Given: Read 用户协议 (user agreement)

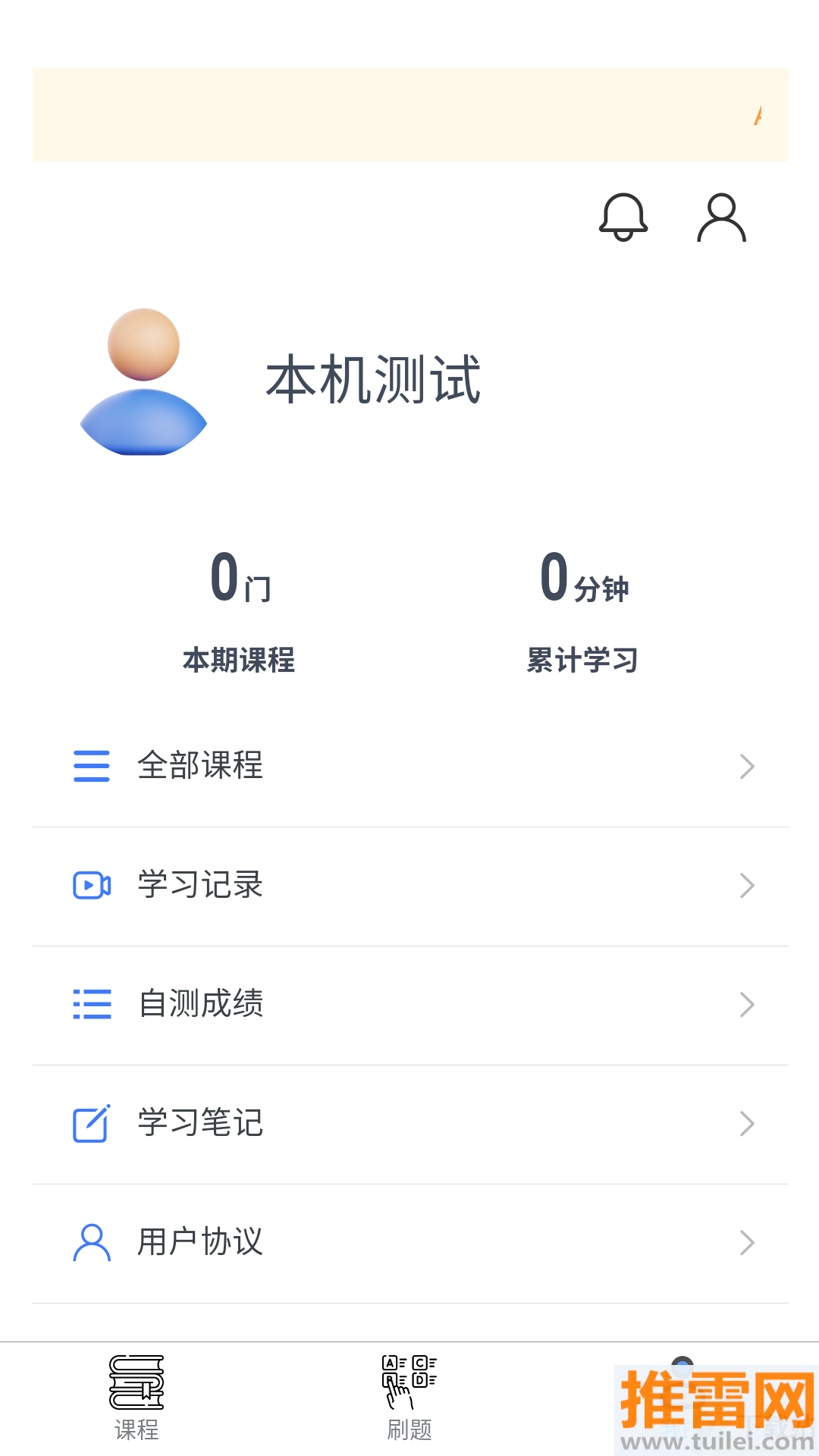Looking at the screenshot, I should [x=409, y=1242].
